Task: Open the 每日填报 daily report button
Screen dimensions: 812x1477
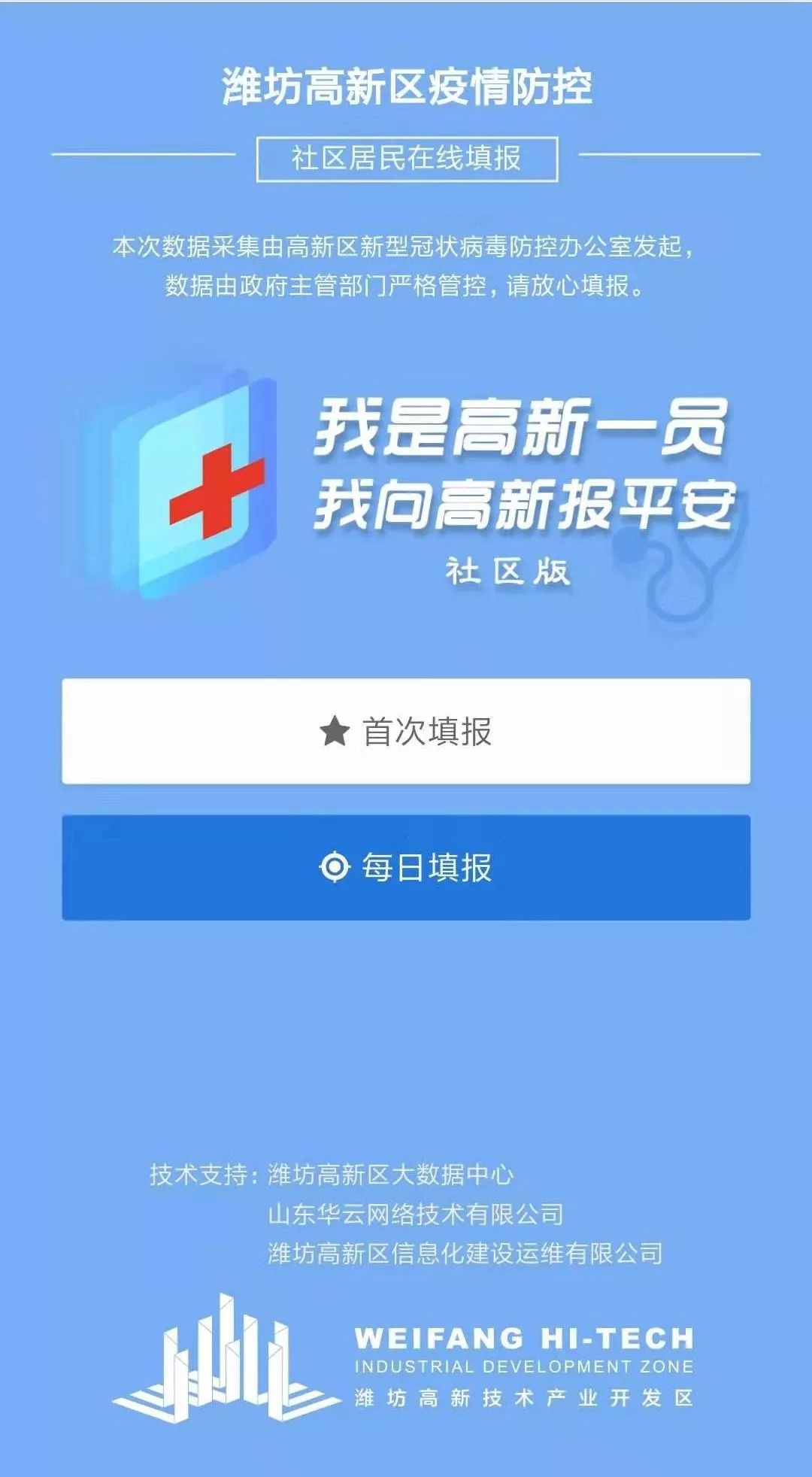Action: tap(406, 867)
